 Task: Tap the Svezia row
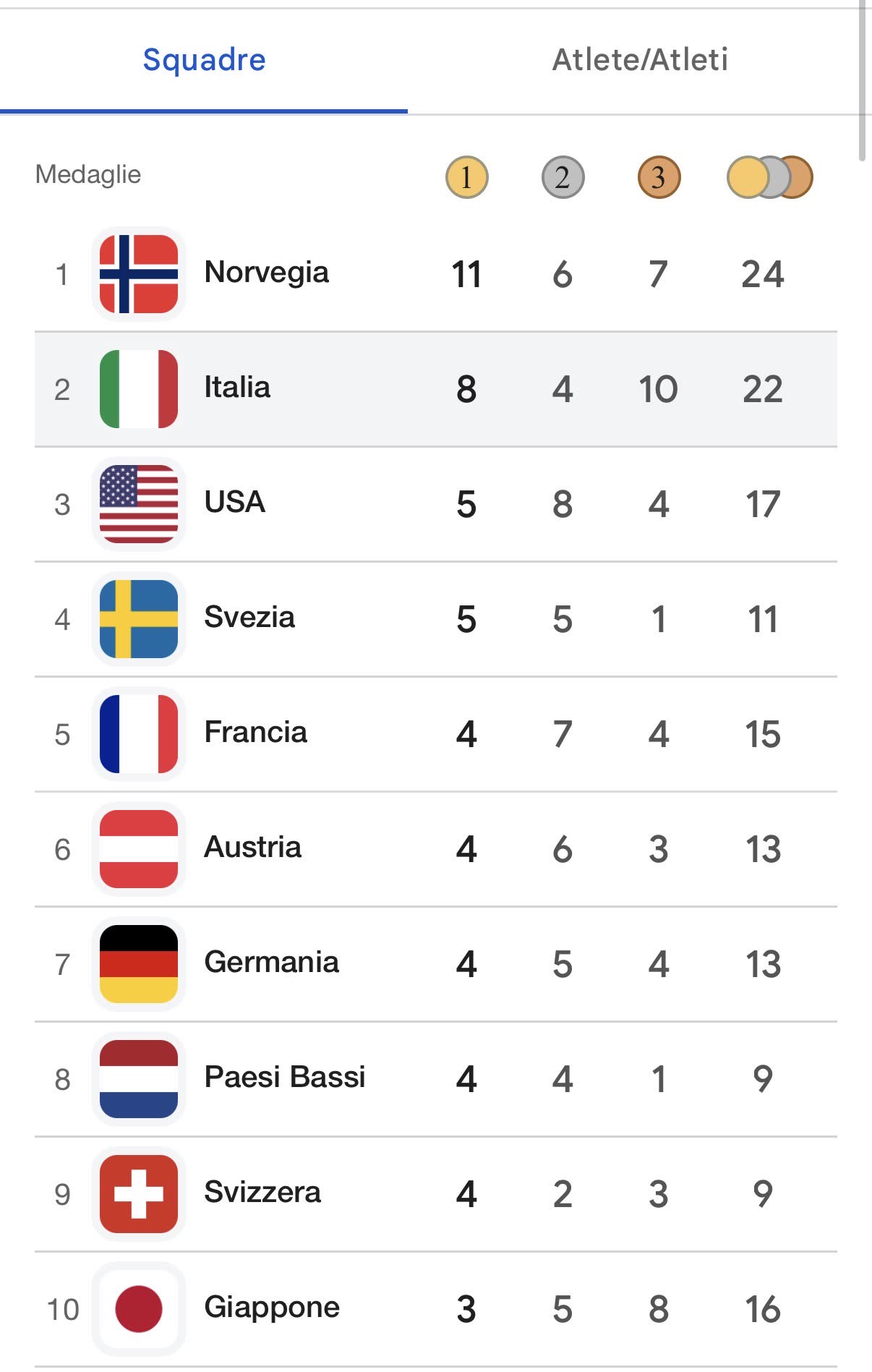click(436, 619)
